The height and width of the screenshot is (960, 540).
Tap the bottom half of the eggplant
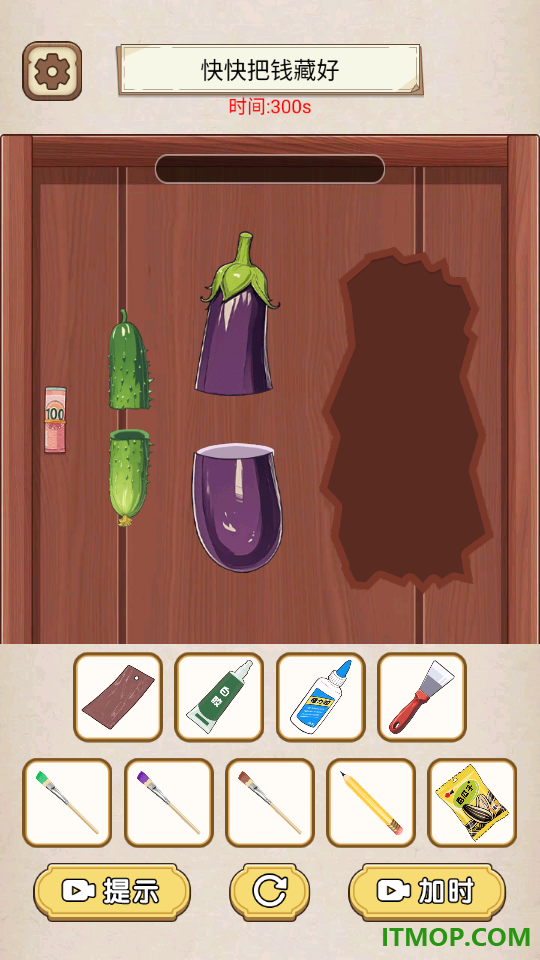[234, 508]
